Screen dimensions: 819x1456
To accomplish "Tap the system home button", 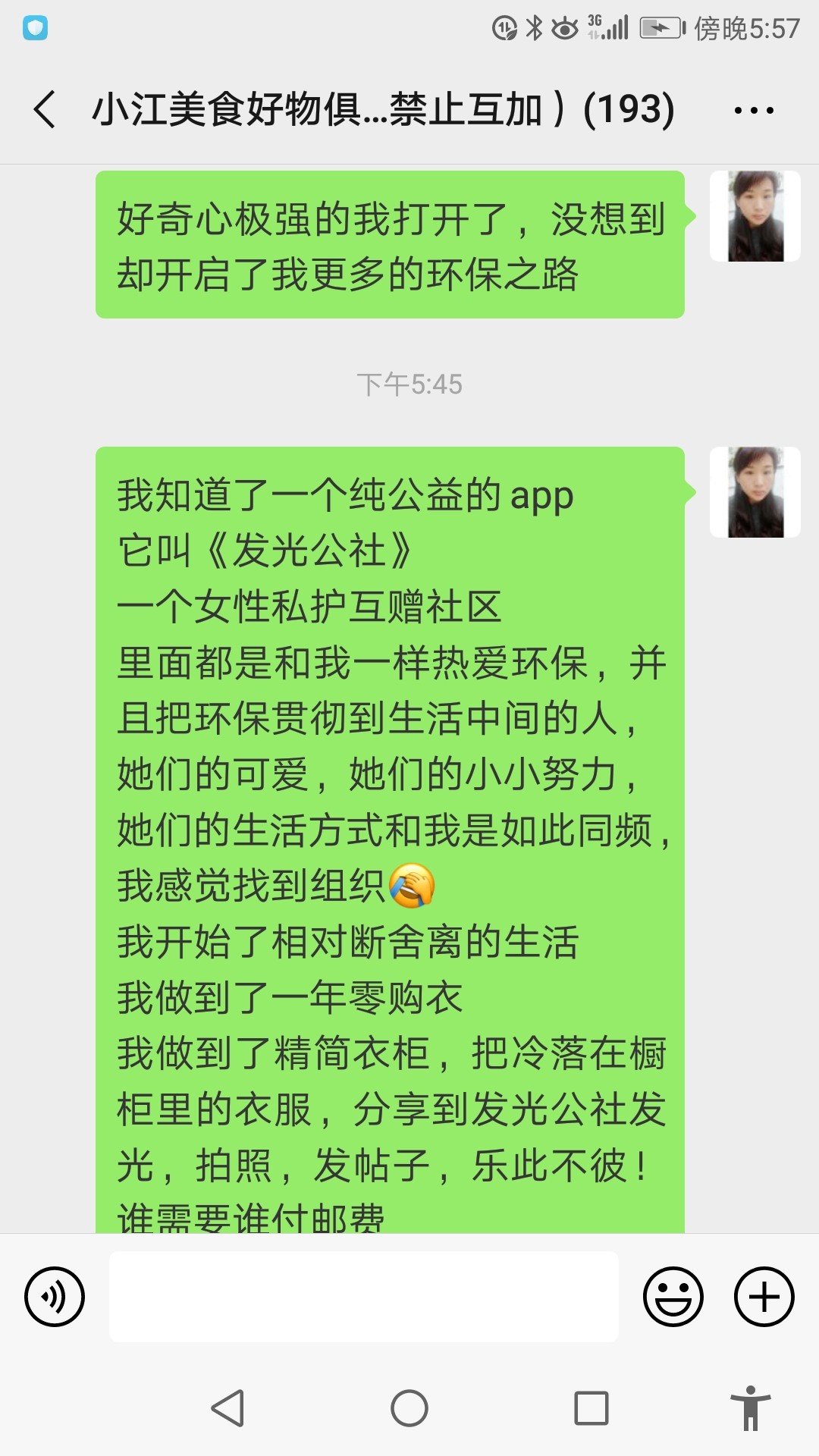I will coord(409,1408).
